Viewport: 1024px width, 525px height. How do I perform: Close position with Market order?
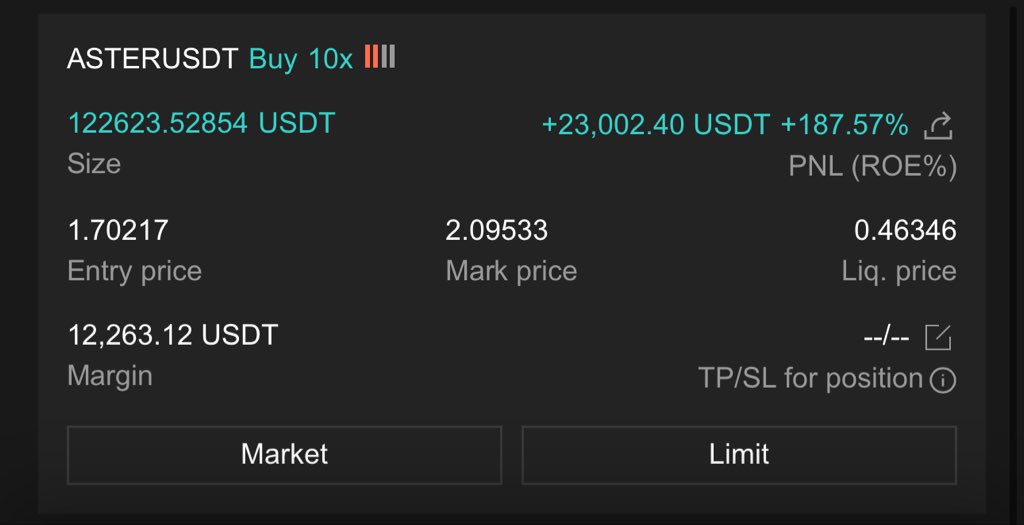pos(284,454)
